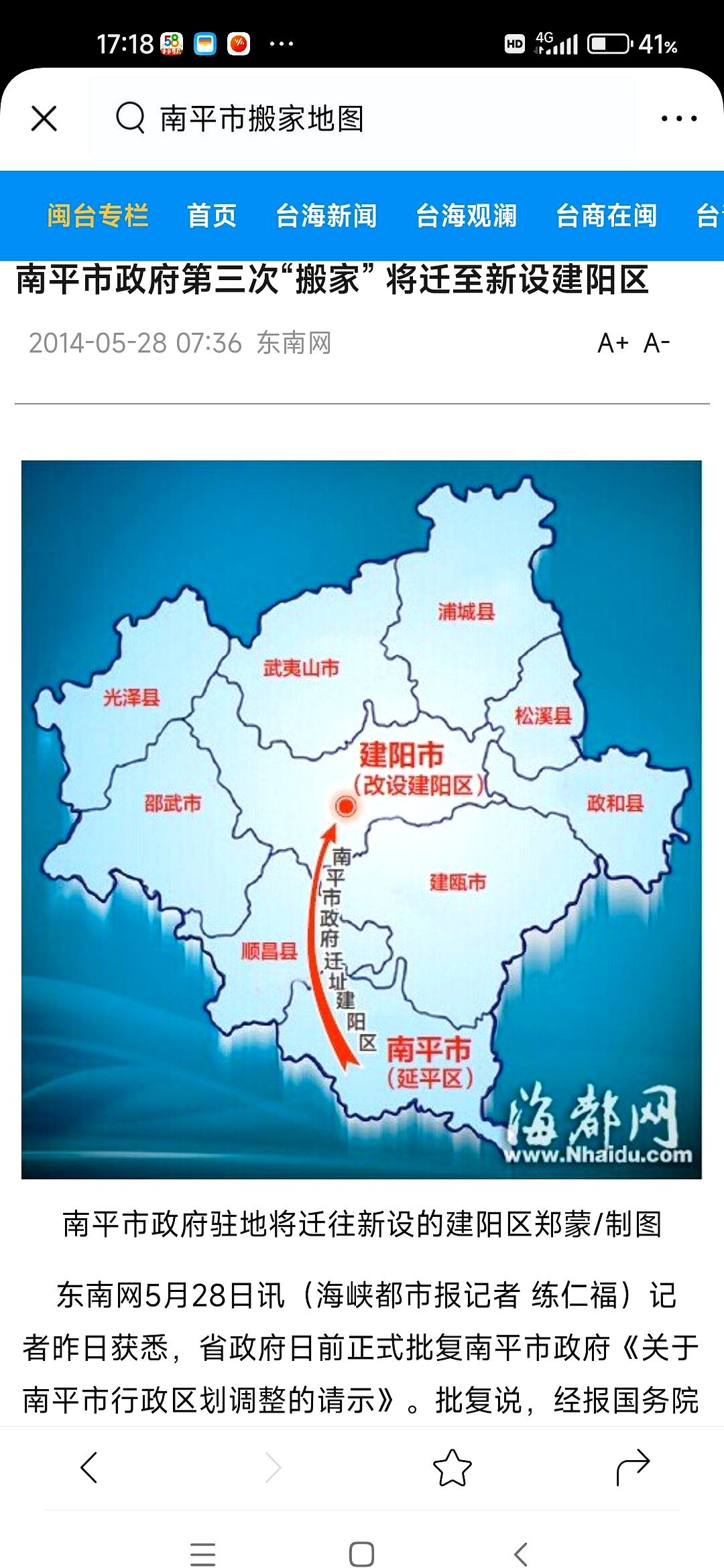Go to the 首页 tab

pos(212,216)
